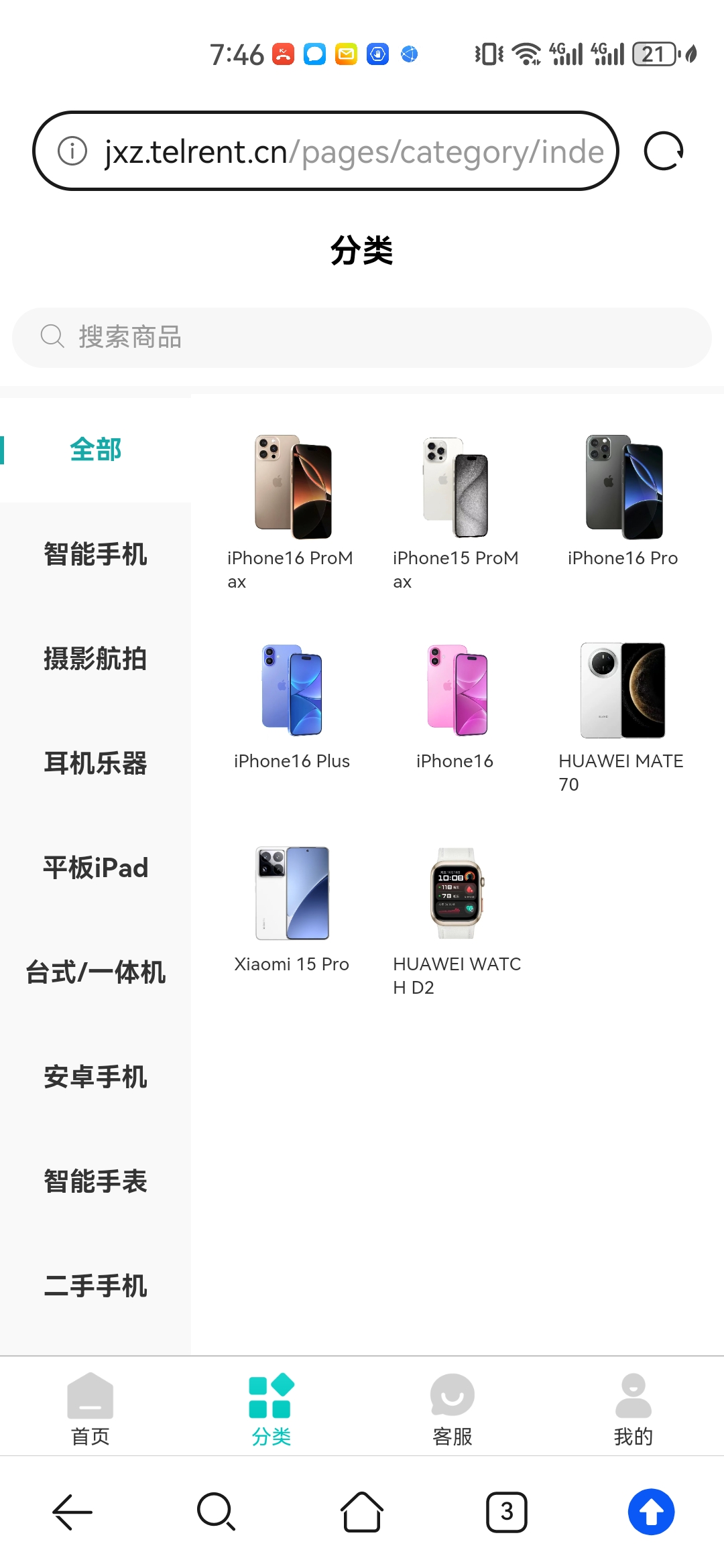Go to the 首页 home tab
724x1568 pixels.
coord(90,1409)
